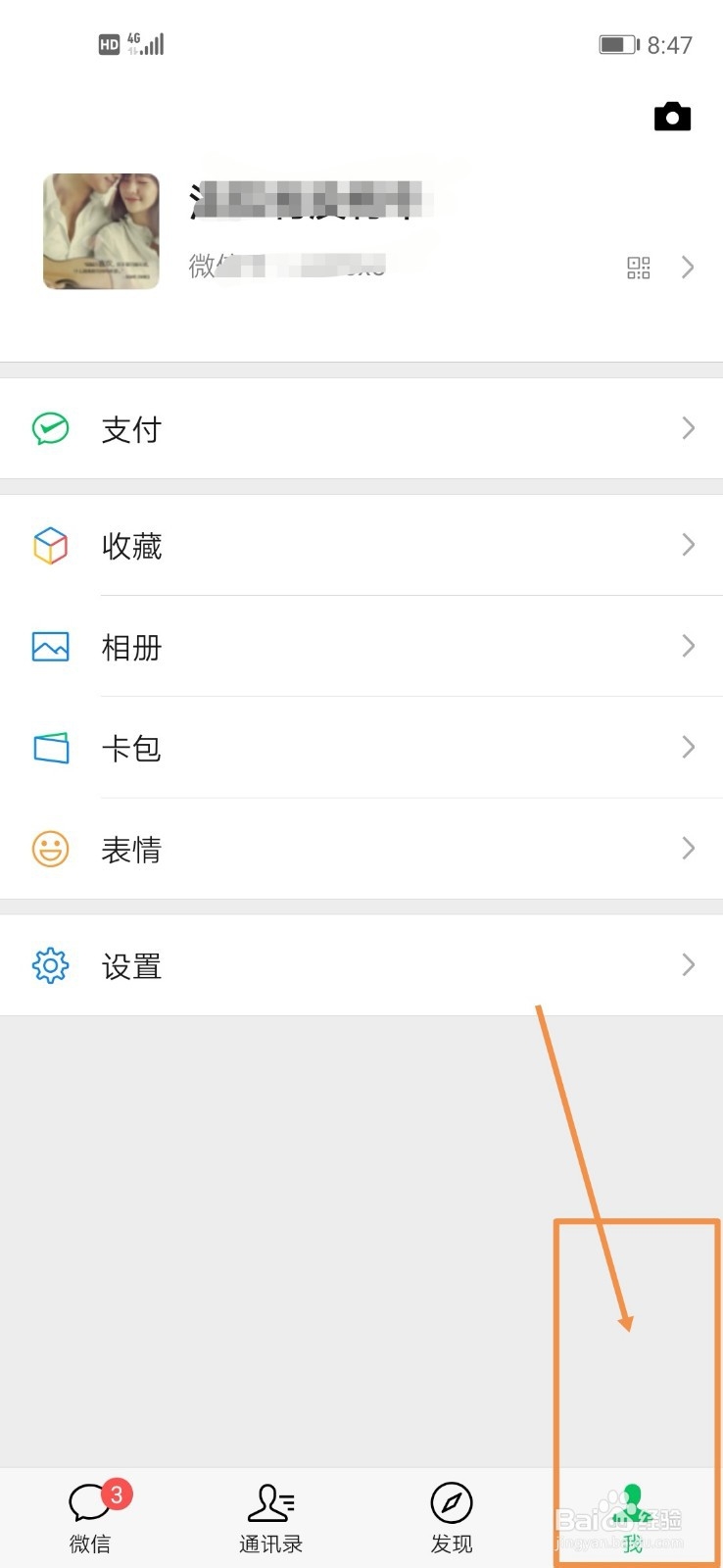Expand the 支付 row arrow
Screen dimensions: 723x1568
pos(688,428)
